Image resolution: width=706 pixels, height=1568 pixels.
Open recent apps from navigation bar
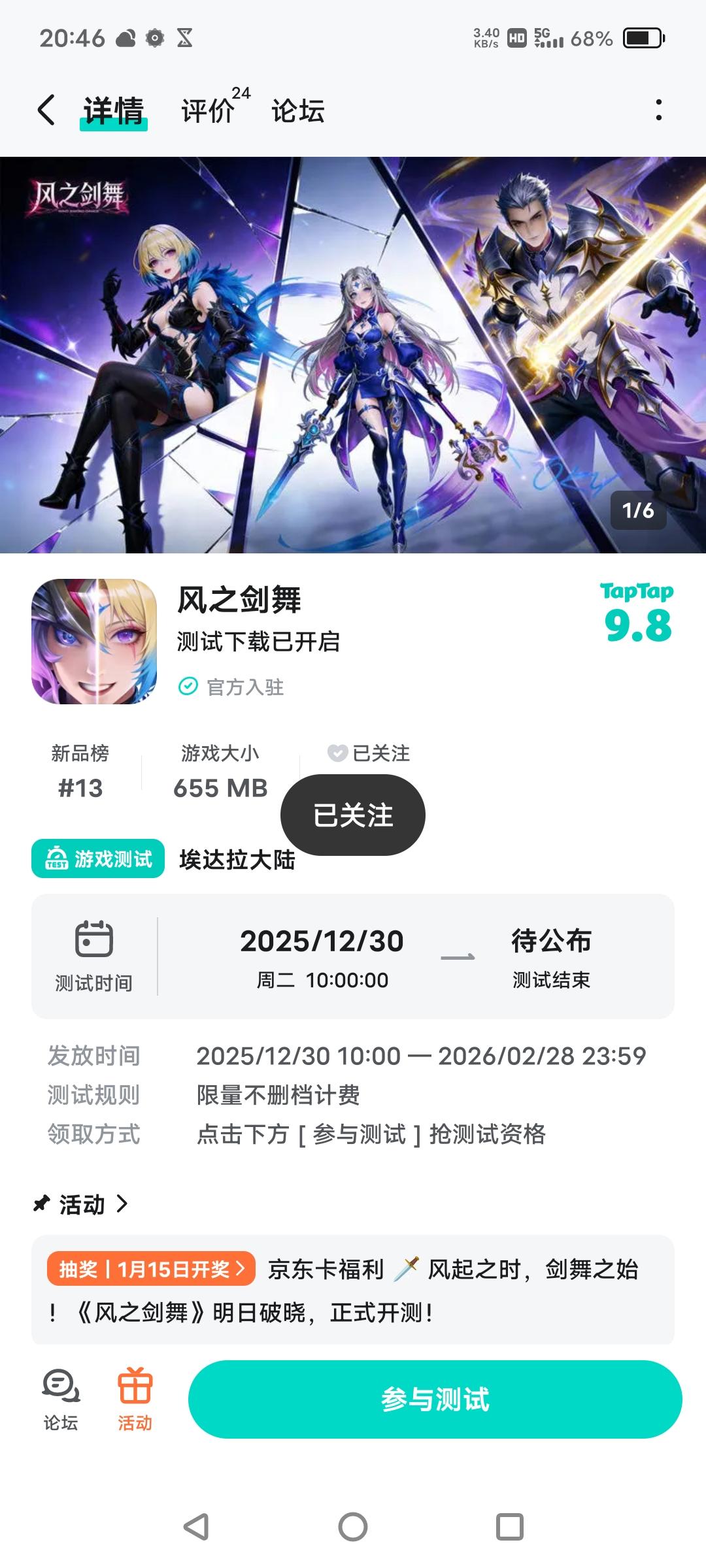tap(510, 1527)
